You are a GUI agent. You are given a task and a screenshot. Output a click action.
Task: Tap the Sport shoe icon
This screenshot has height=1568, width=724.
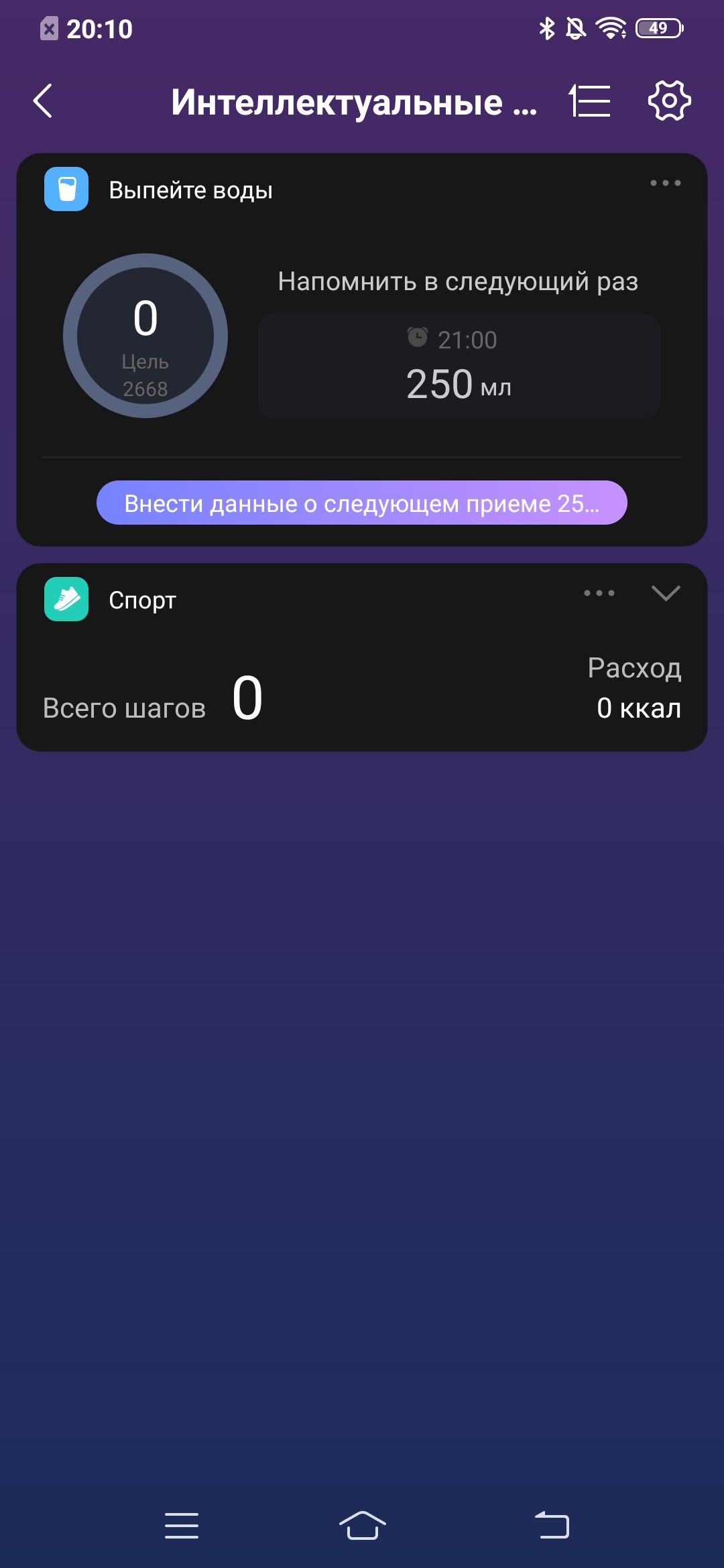[65, 600]
